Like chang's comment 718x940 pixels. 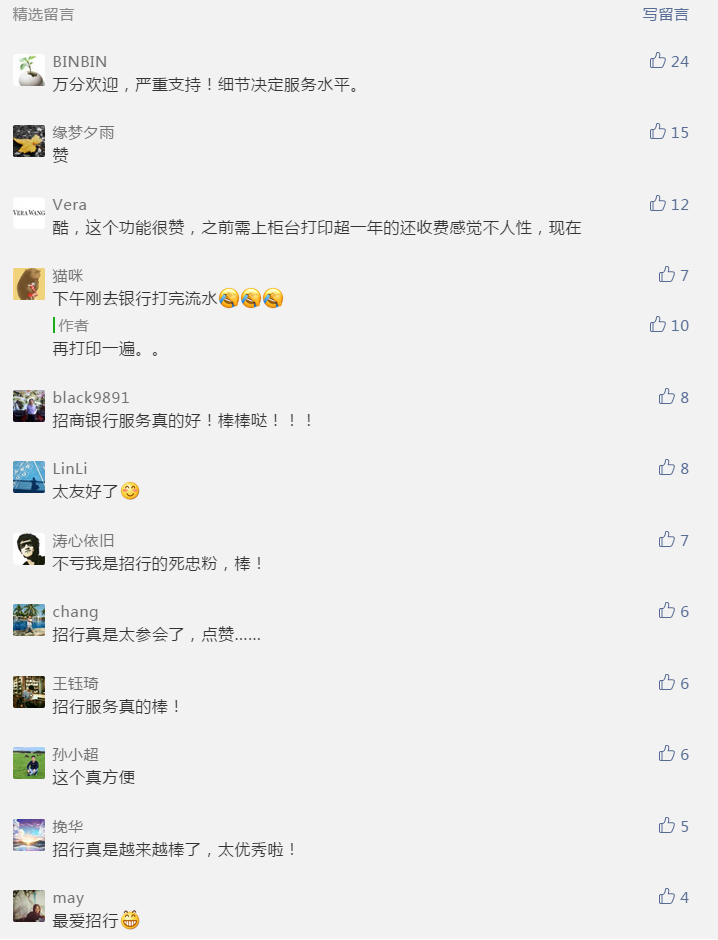[x=667, y=611]
